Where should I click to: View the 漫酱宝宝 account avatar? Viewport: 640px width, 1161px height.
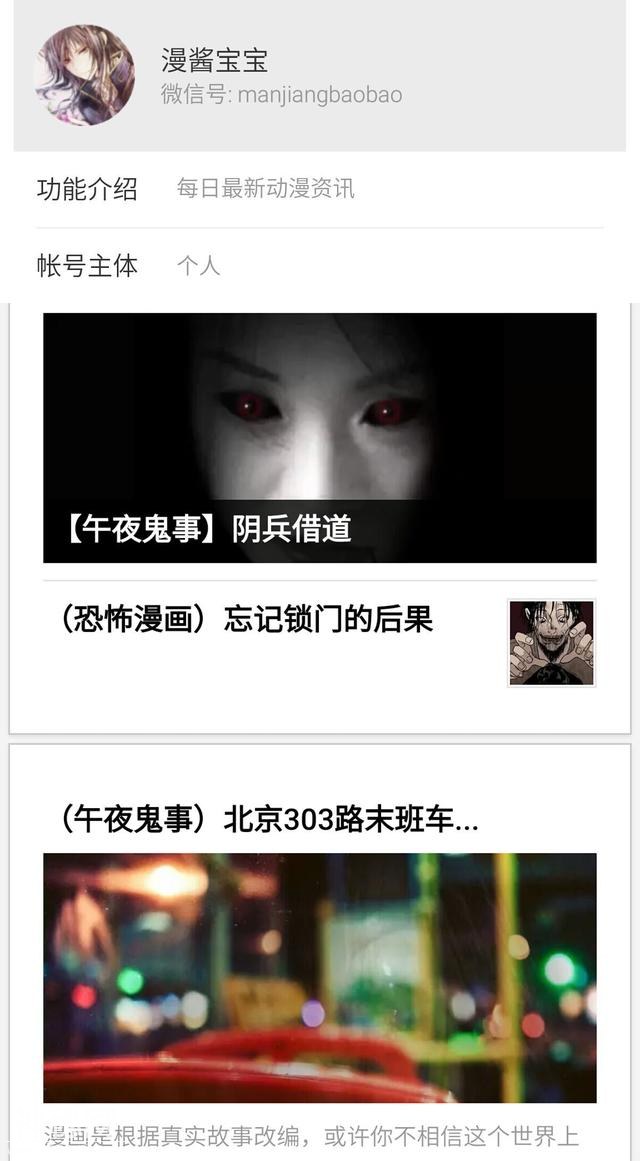click(84, 76)
